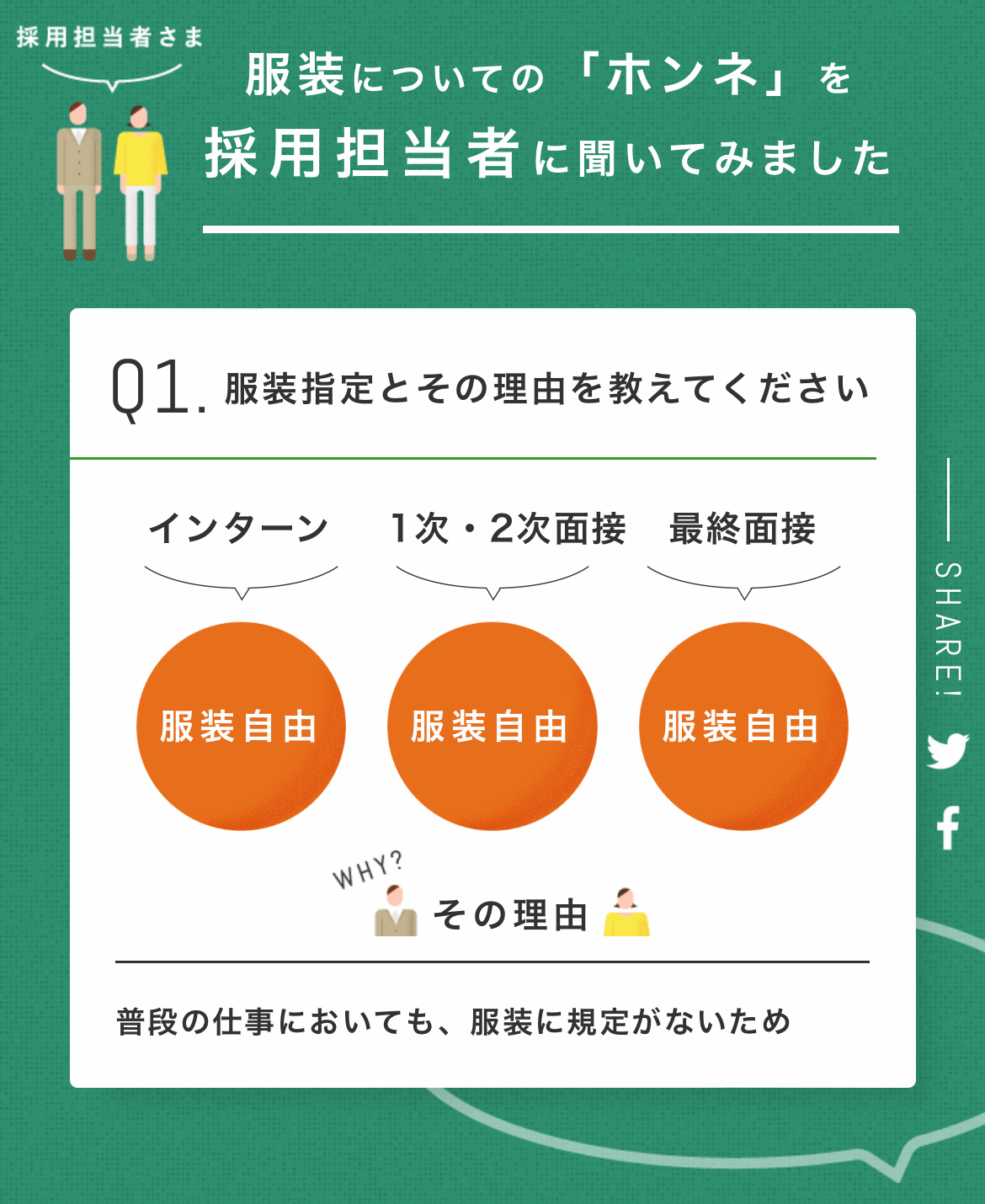Share this page on Facebook
Viewport: 985px width, 1204px height.
(949, 828)
